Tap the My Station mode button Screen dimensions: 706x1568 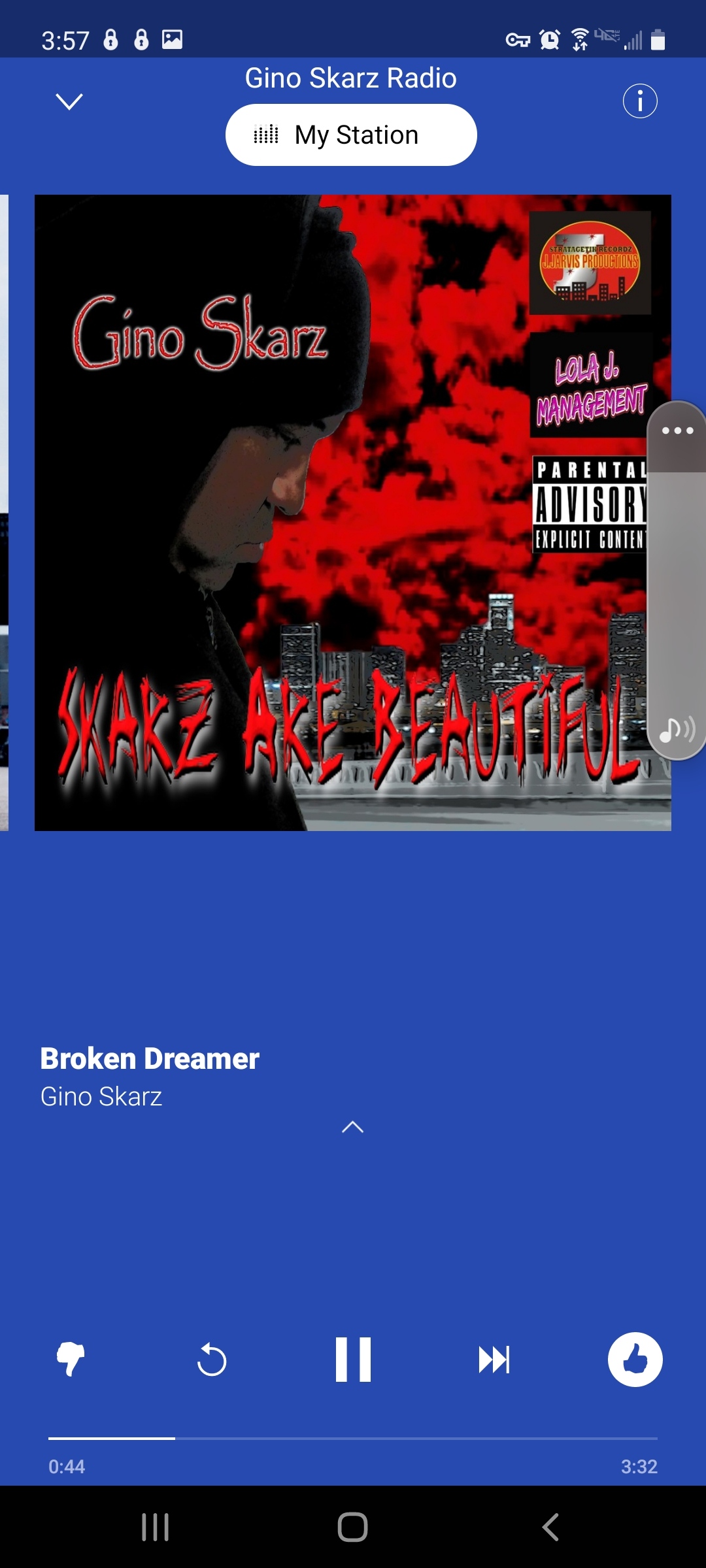tap(351, 135)
